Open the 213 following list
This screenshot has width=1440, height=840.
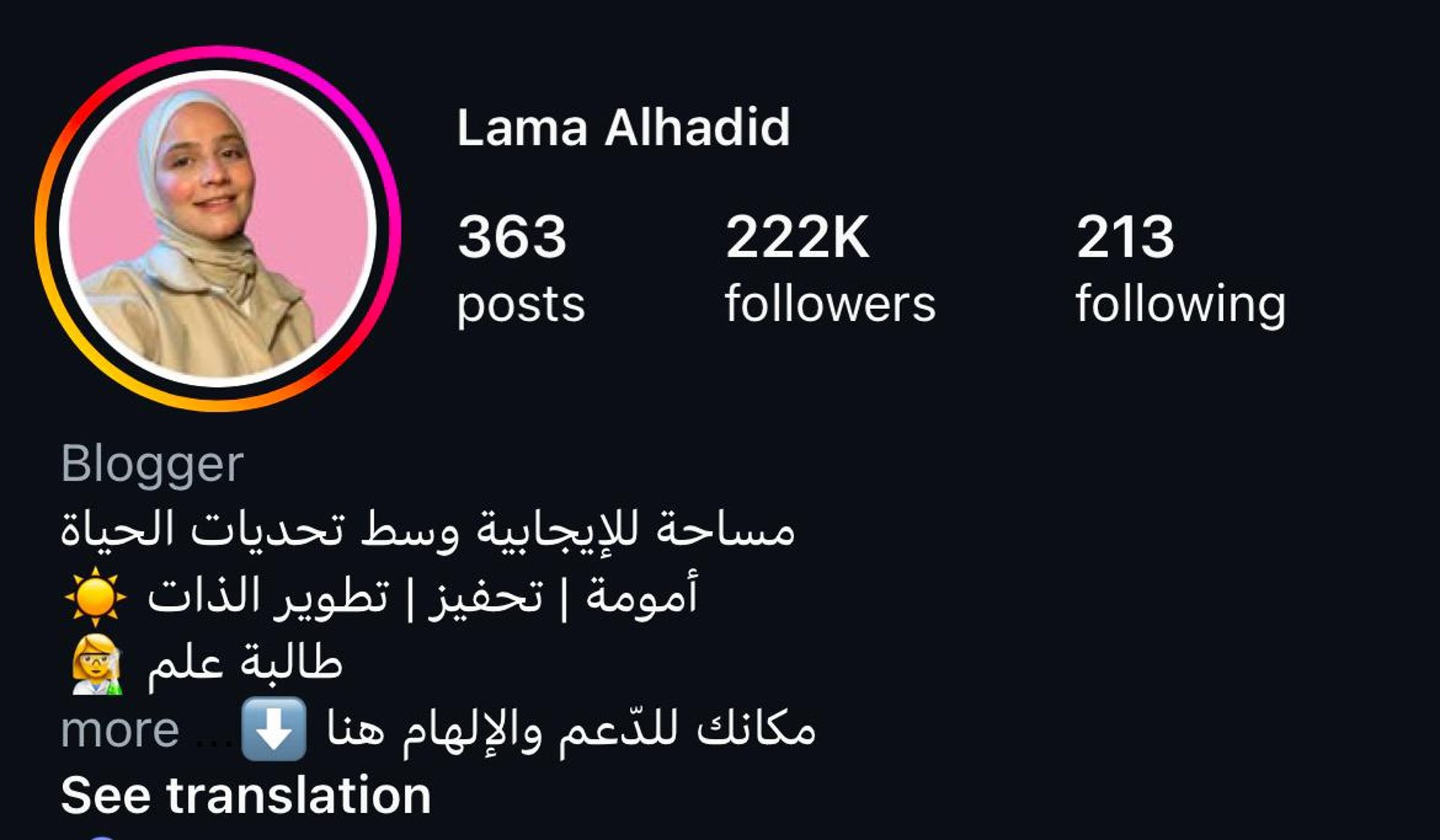pyautogui.click(x=1180, y=268)
